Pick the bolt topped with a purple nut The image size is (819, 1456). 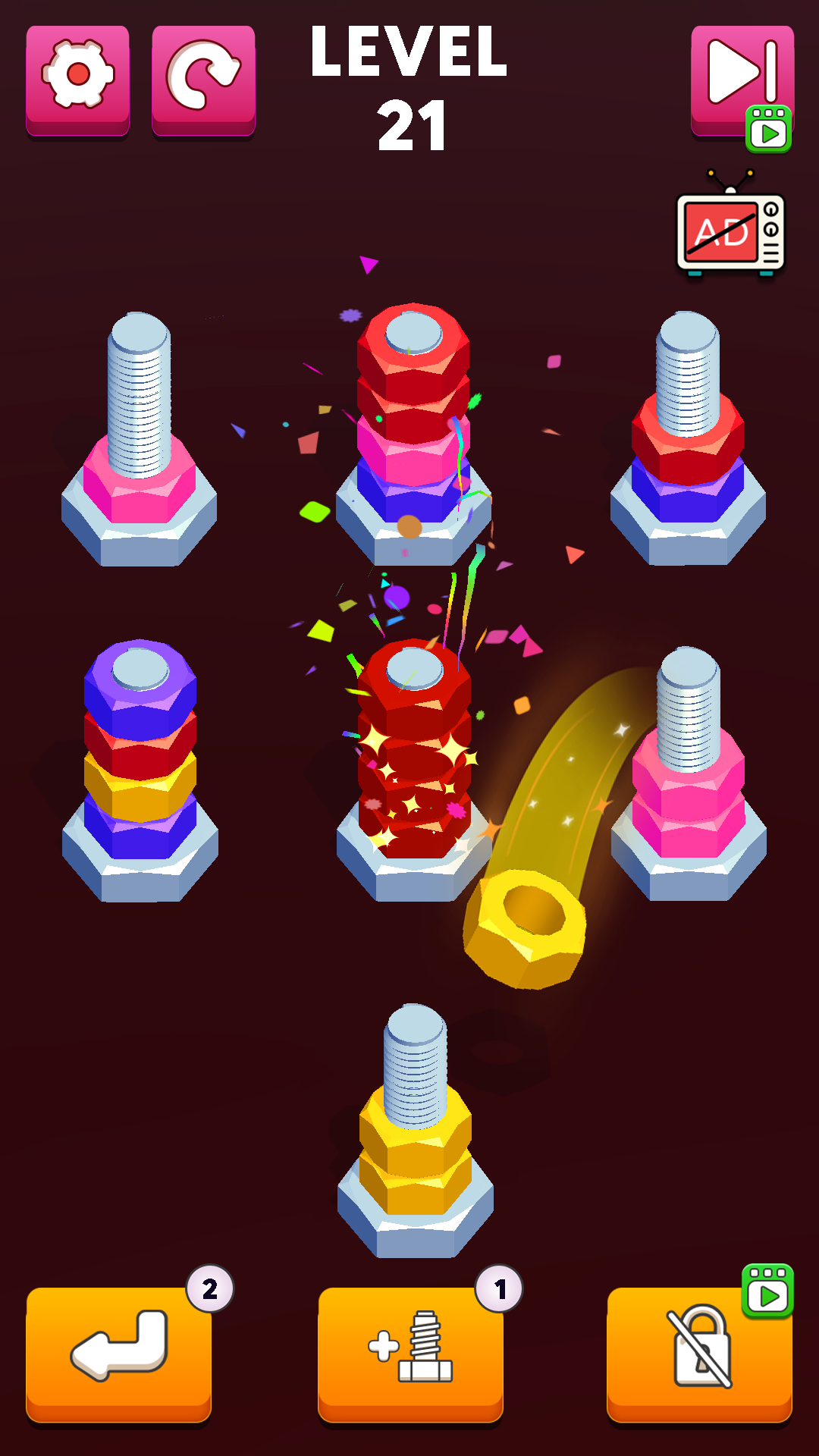[x=140, y=766]
